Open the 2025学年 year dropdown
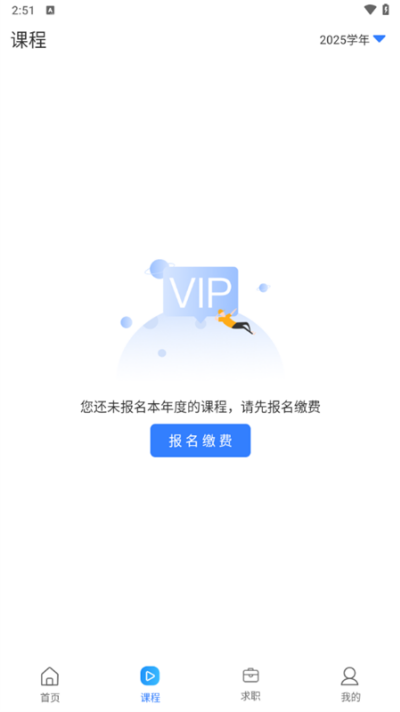400x712 pixels. click(353, 40)
